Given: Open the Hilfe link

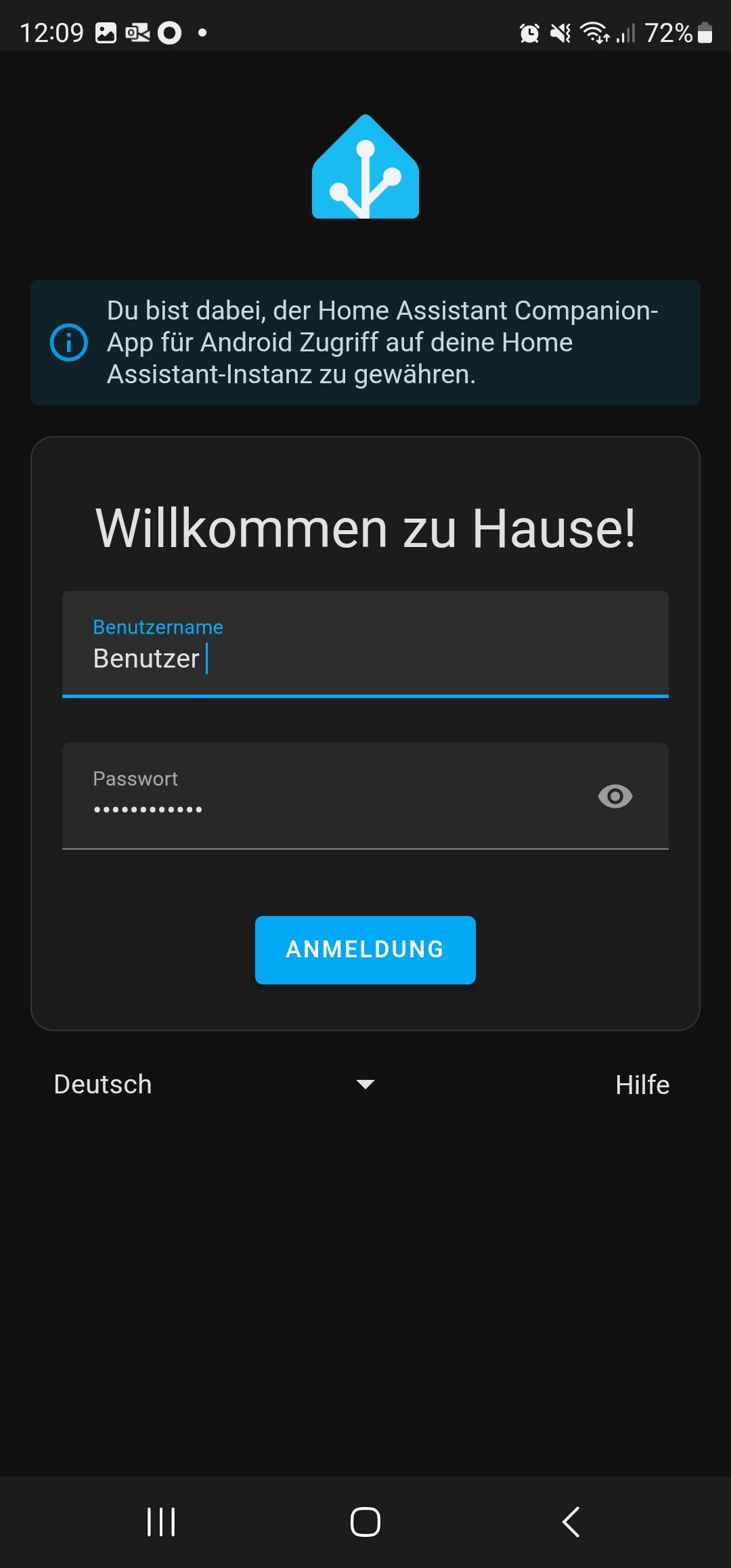Looking at the screenshot, I should click(641, 1083).
